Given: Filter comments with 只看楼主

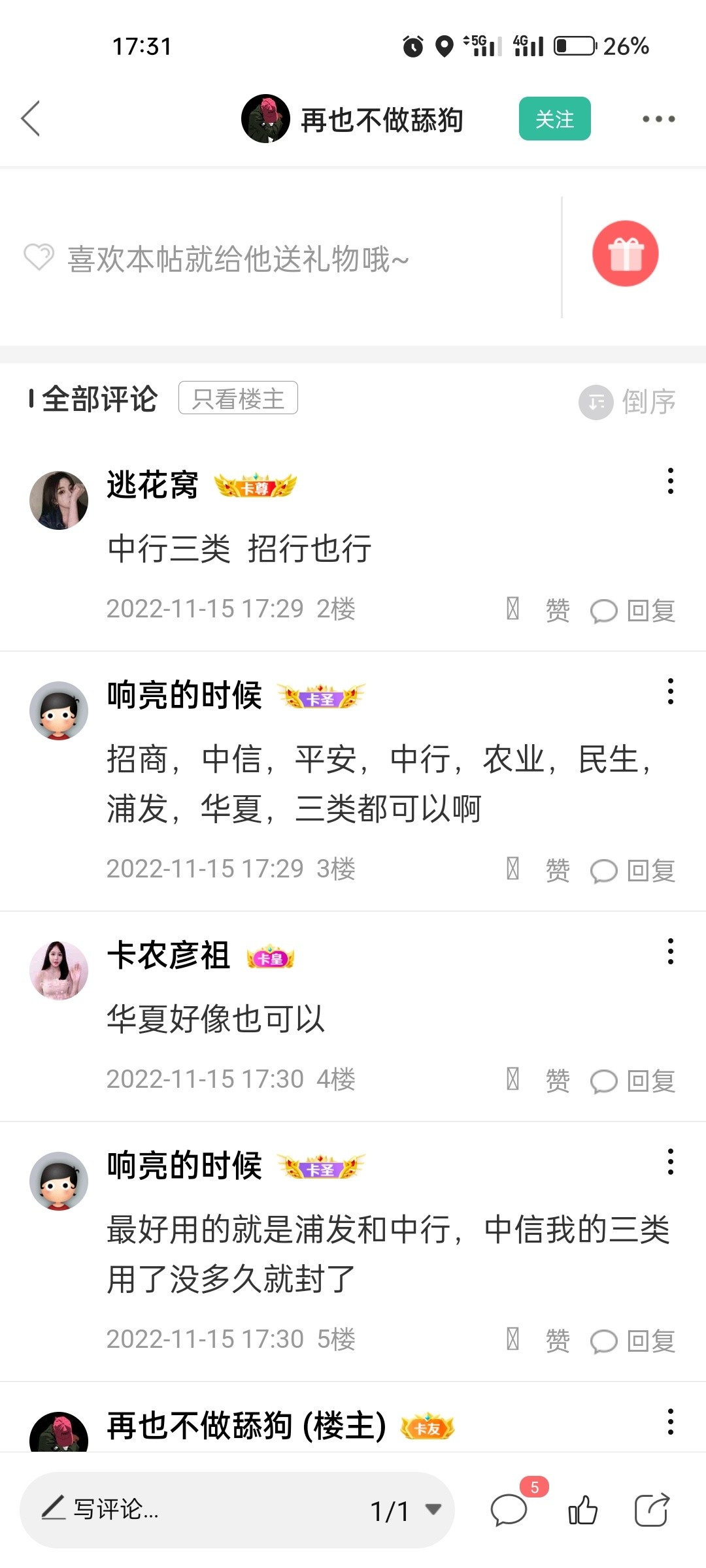Looking at the screenshot, I should click(x=238, y=398).
